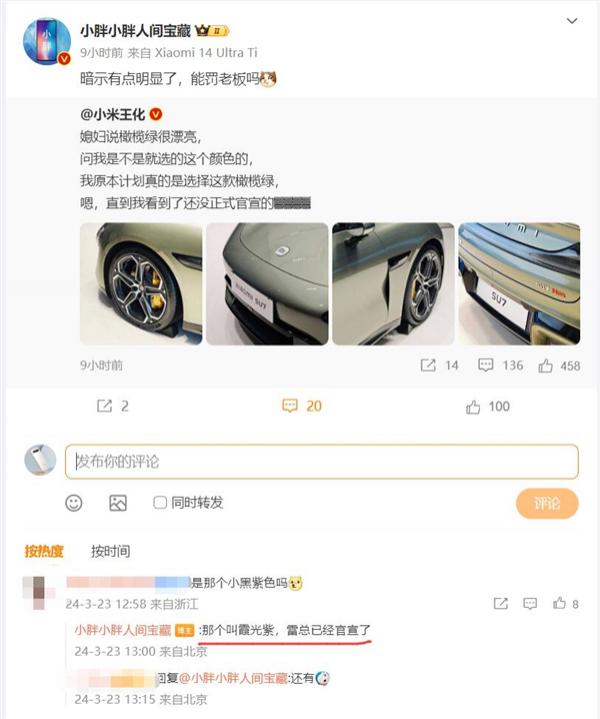Screen dimensions: 600x719
Task: Open the emoji picker for comment
Action: 74,502
